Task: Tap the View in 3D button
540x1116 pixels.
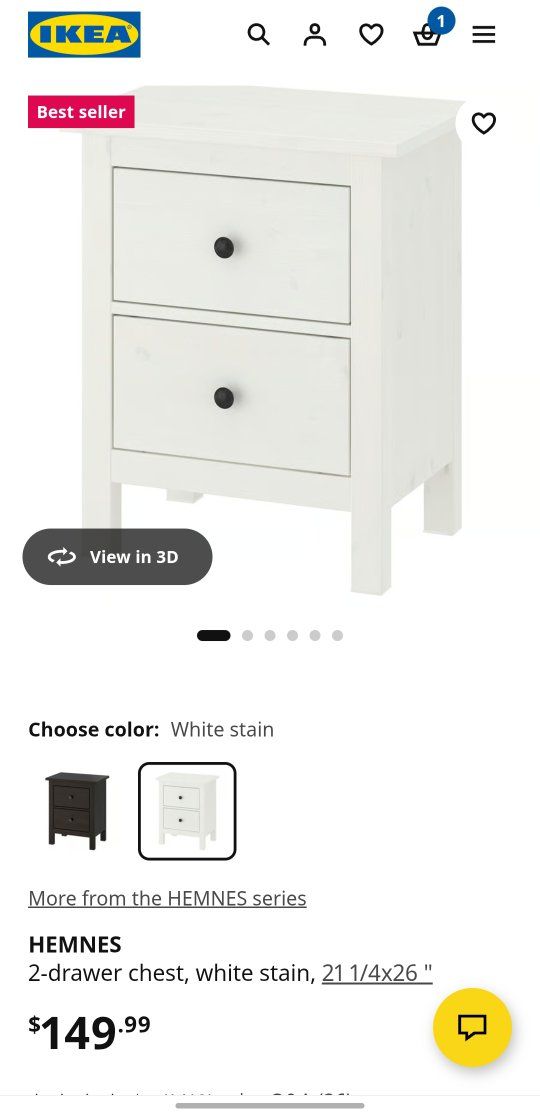Action: (x=117, y=557)
